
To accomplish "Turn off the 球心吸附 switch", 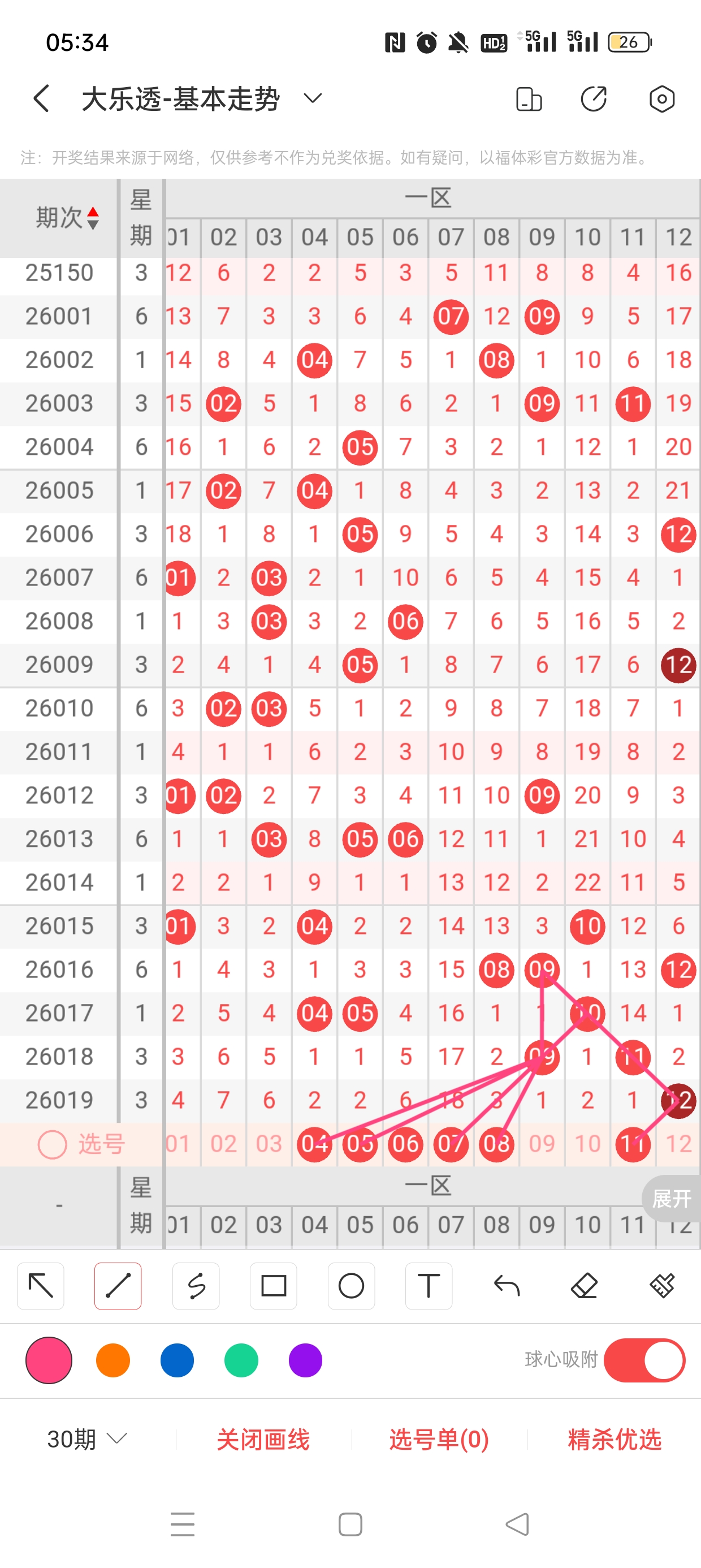I will [x=644, y=1360].
